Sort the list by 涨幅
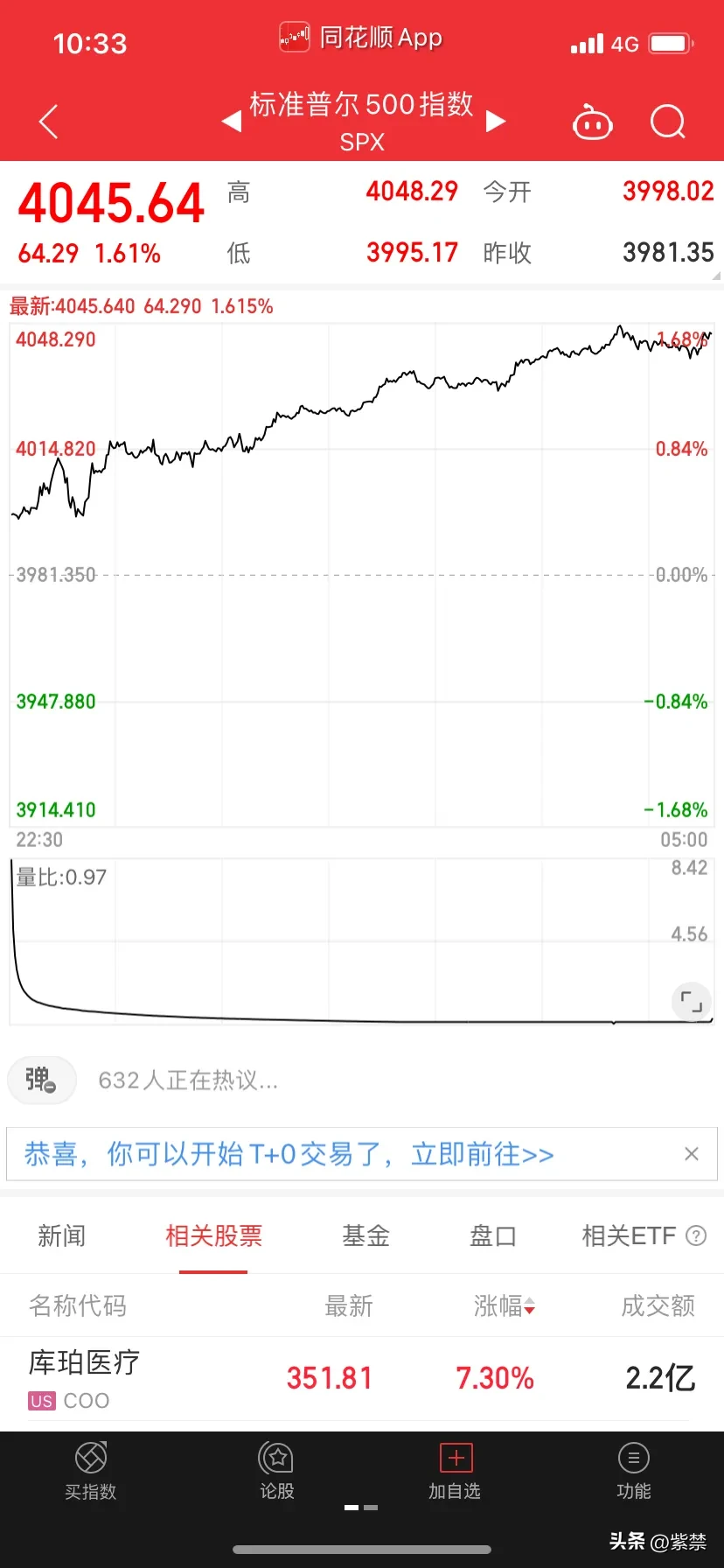The height and width of the screenshot is (1568, 724). point(504,1305)
